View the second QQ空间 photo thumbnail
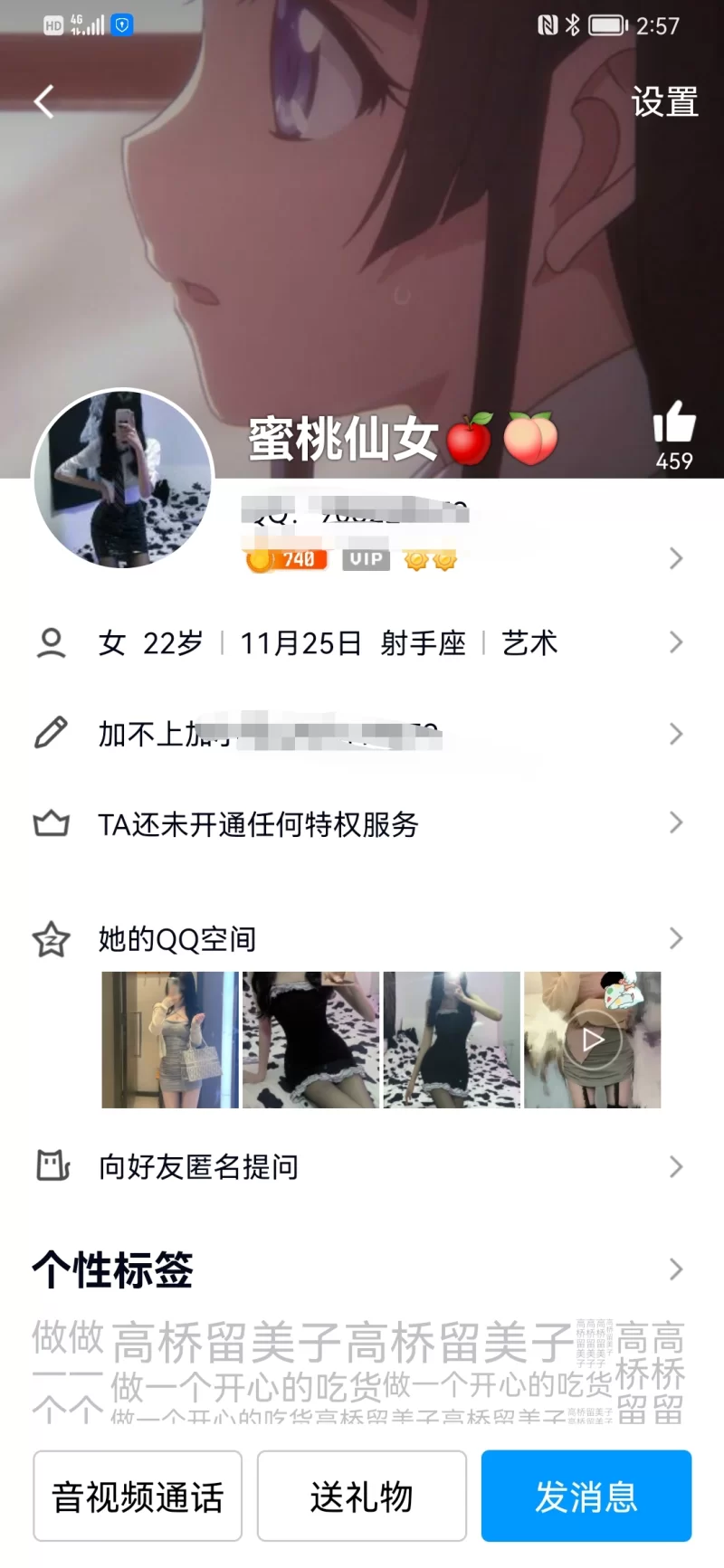Viewport: 724px width, 1568px height. pyautogui.click(x=311, y=1040)
